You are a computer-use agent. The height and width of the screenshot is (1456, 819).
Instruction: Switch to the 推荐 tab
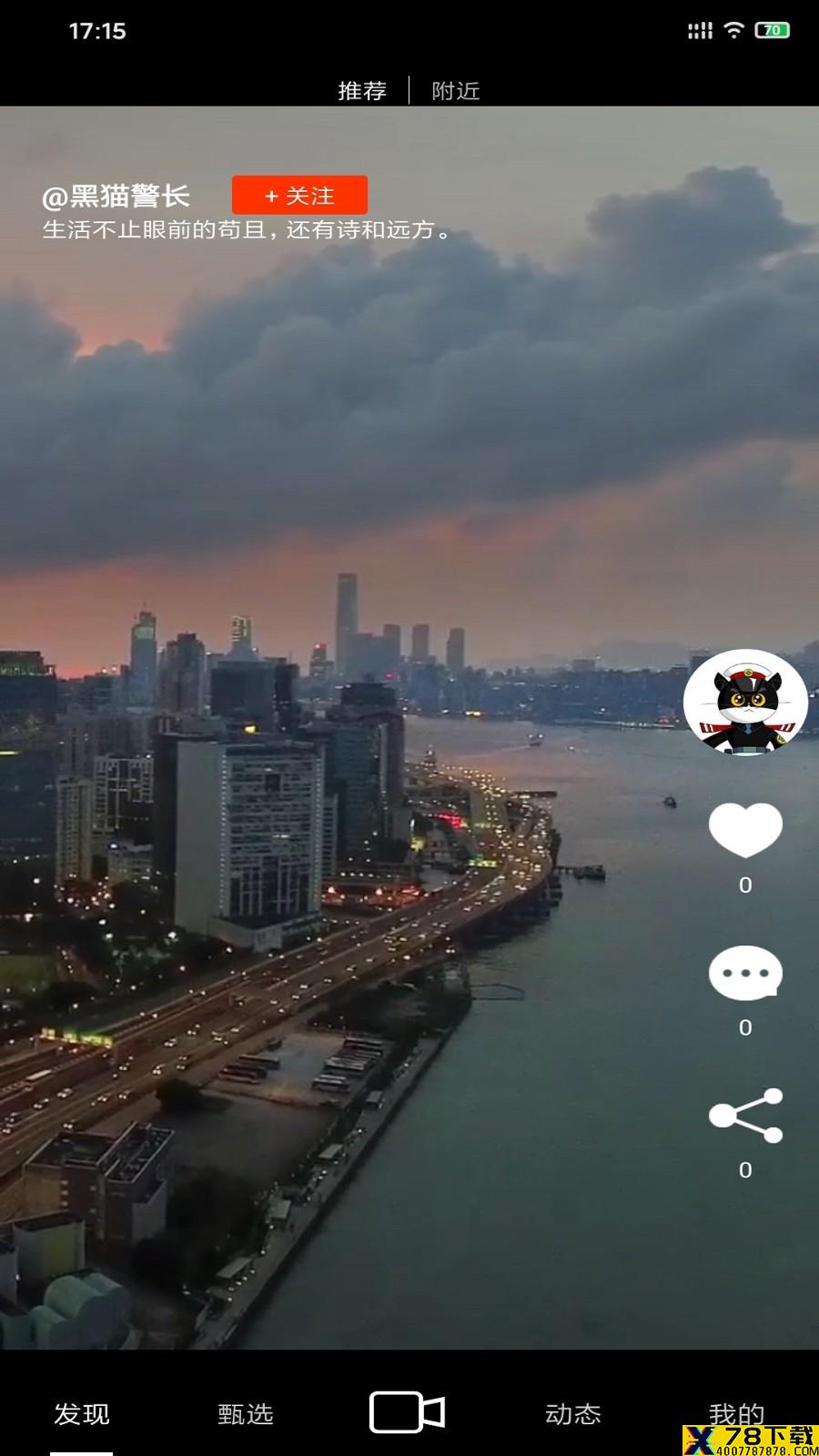362,91
